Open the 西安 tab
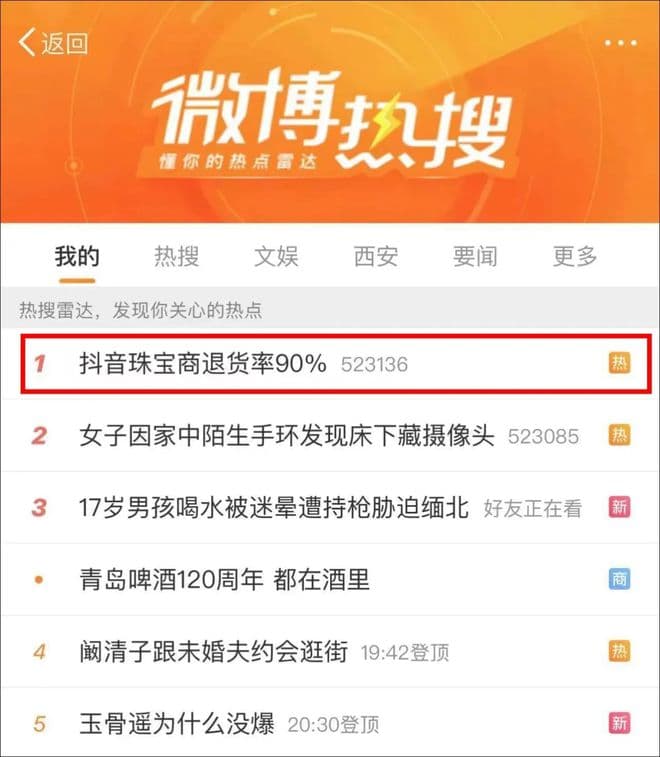 click(376, 256)
